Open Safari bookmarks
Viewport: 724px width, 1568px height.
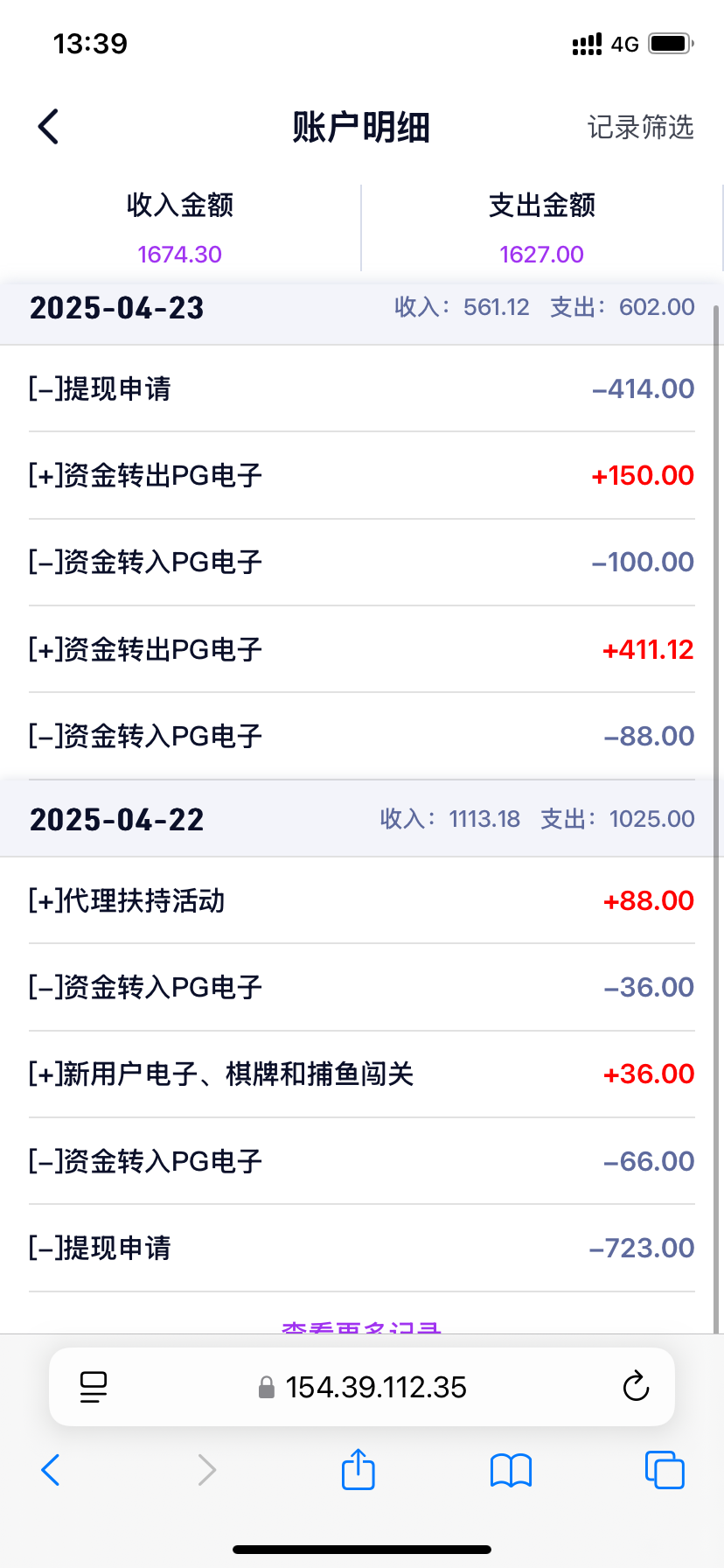coord(512,1470)
